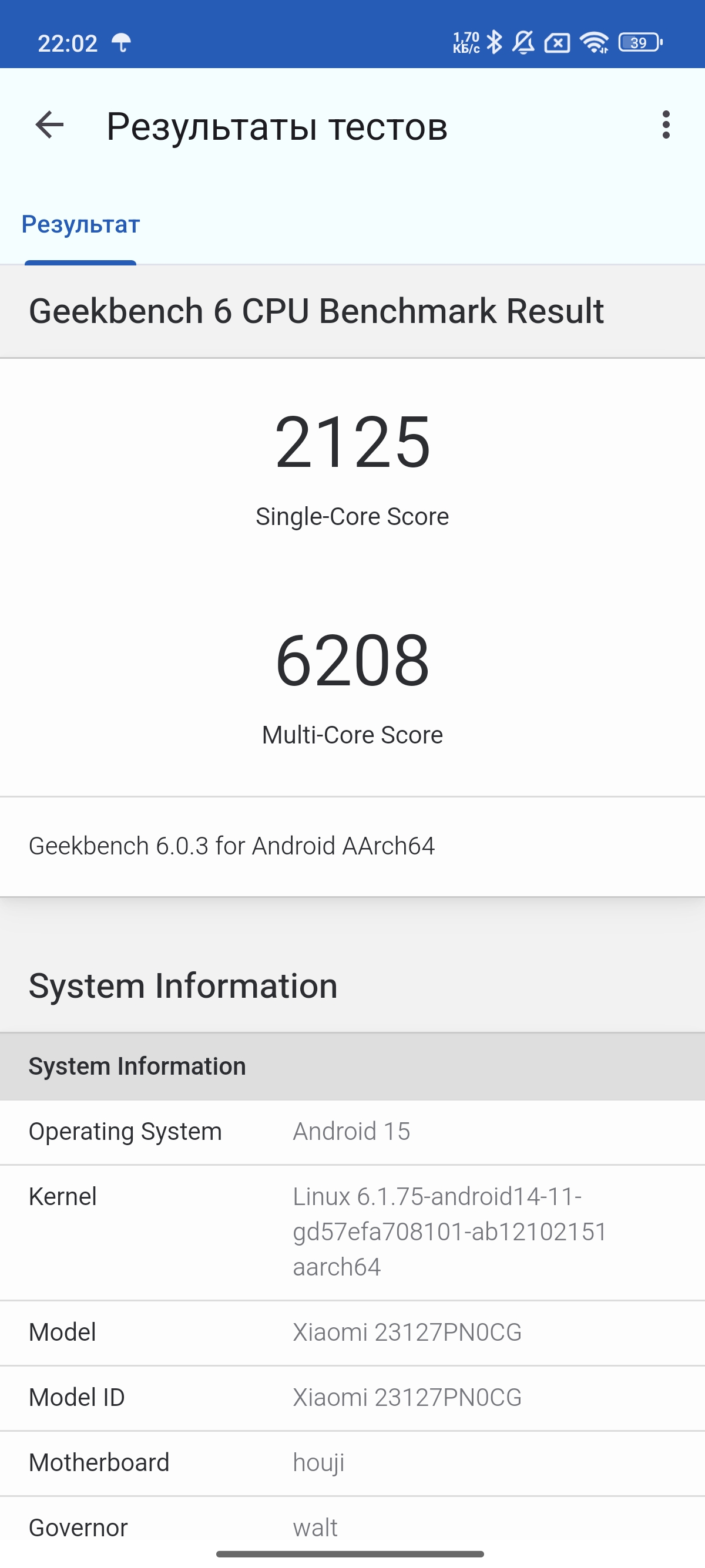
Task: Open the three-dot overflow menu
Action: click(x=666, y=126)
